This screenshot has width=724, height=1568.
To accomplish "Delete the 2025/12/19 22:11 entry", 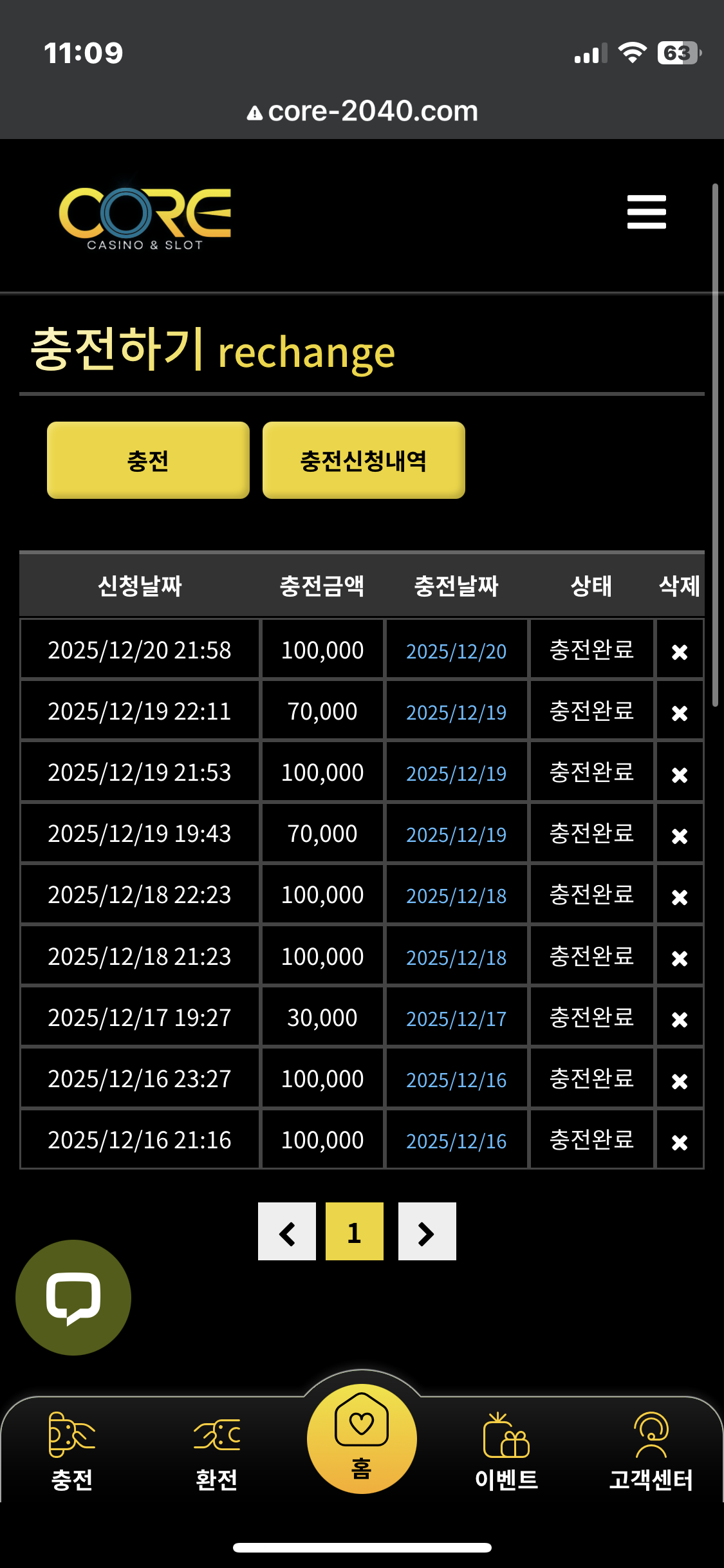I will [680, 713].
